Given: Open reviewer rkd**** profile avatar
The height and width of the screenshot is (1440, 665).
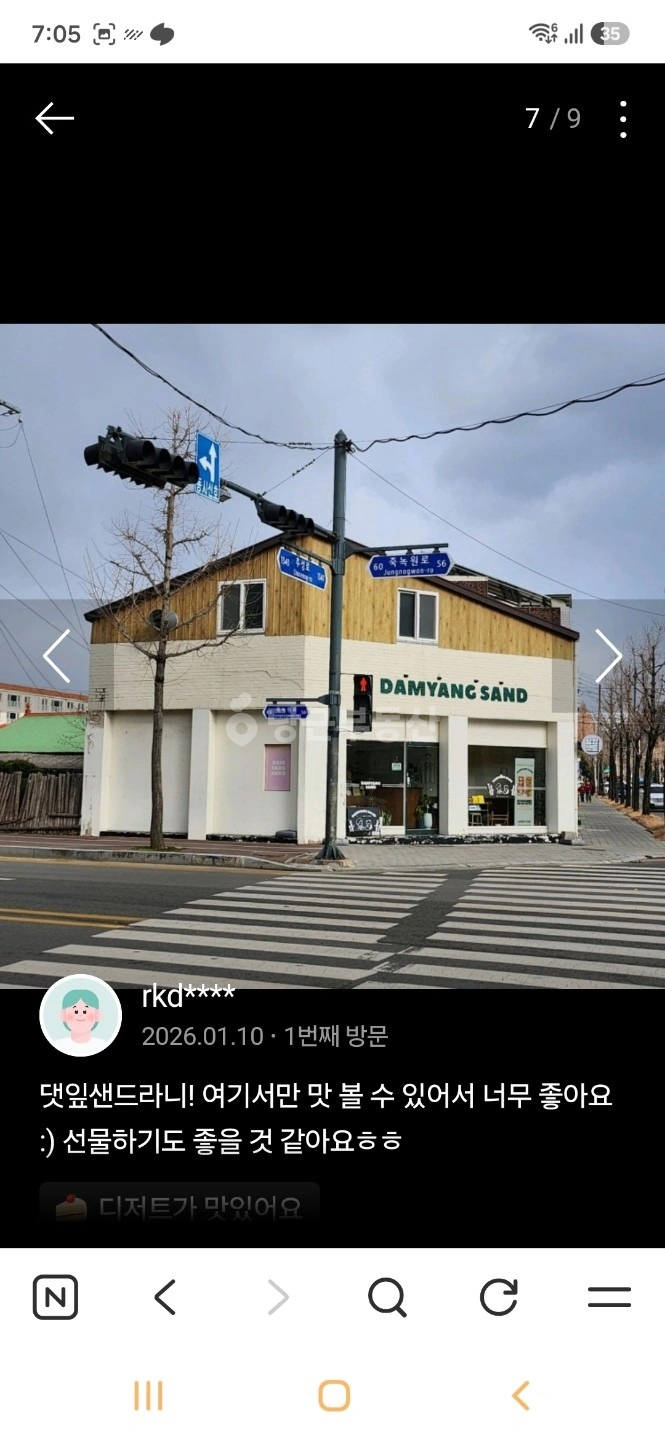Looking at the screenshot, I should (x=80, y=1015).
